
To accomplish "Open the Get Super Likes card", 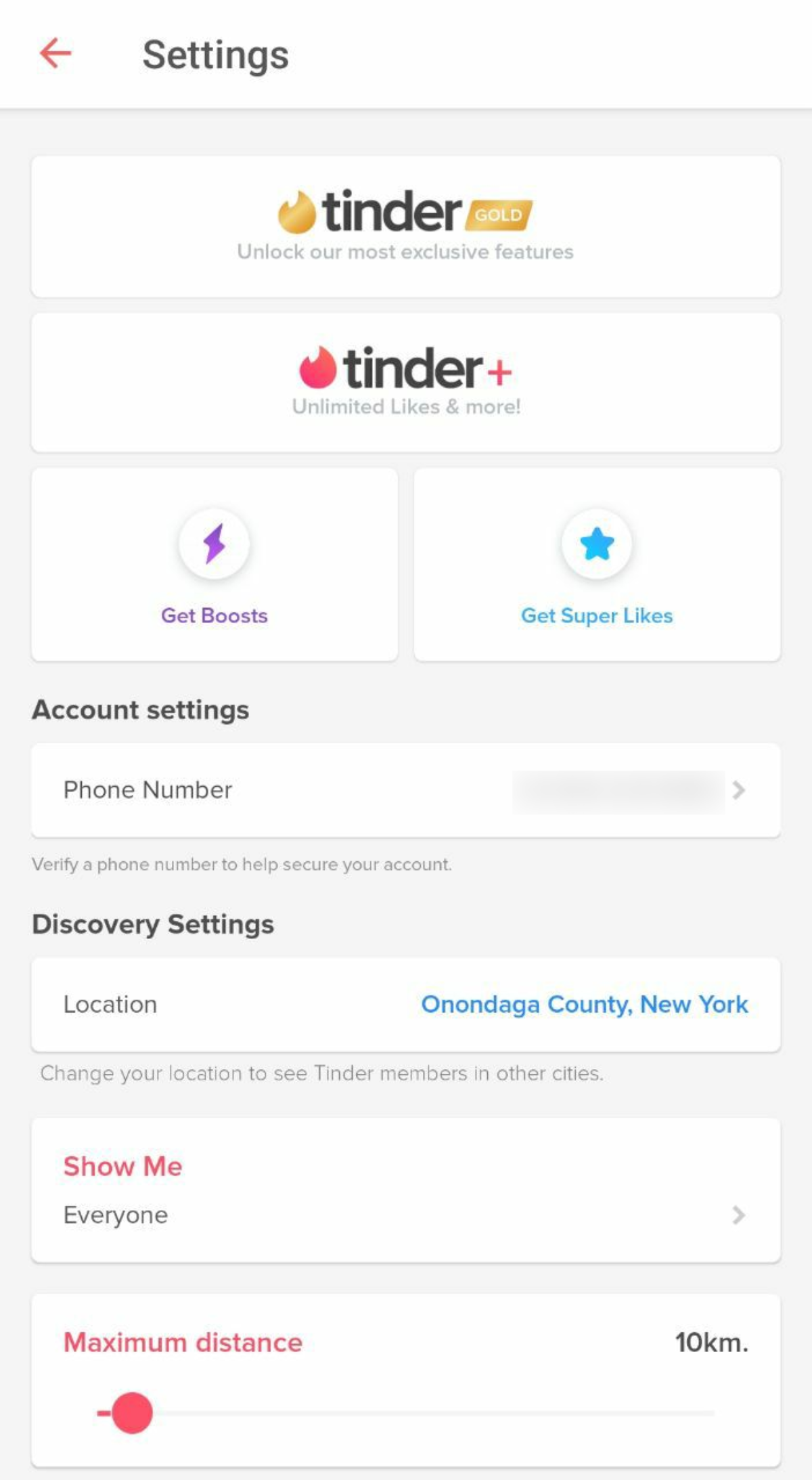I will [x=596, y=563].
